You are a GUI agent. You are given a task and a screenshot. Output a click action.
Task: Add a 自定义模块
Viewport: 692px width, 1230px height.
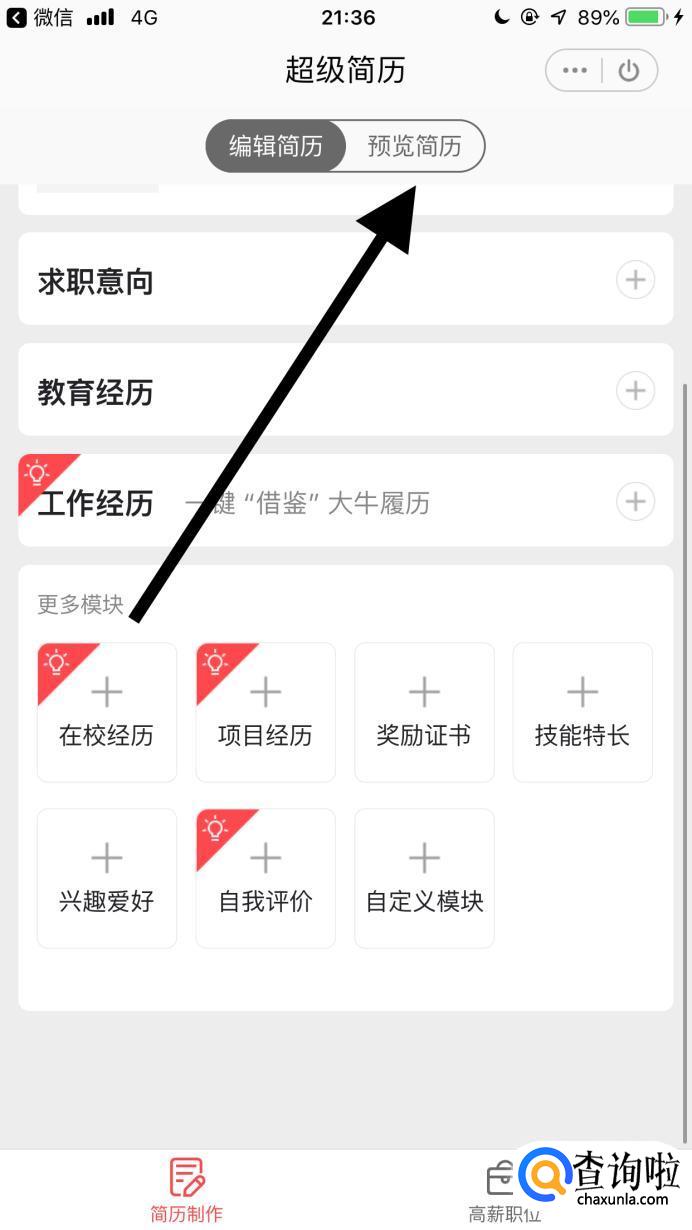[424, 878]
